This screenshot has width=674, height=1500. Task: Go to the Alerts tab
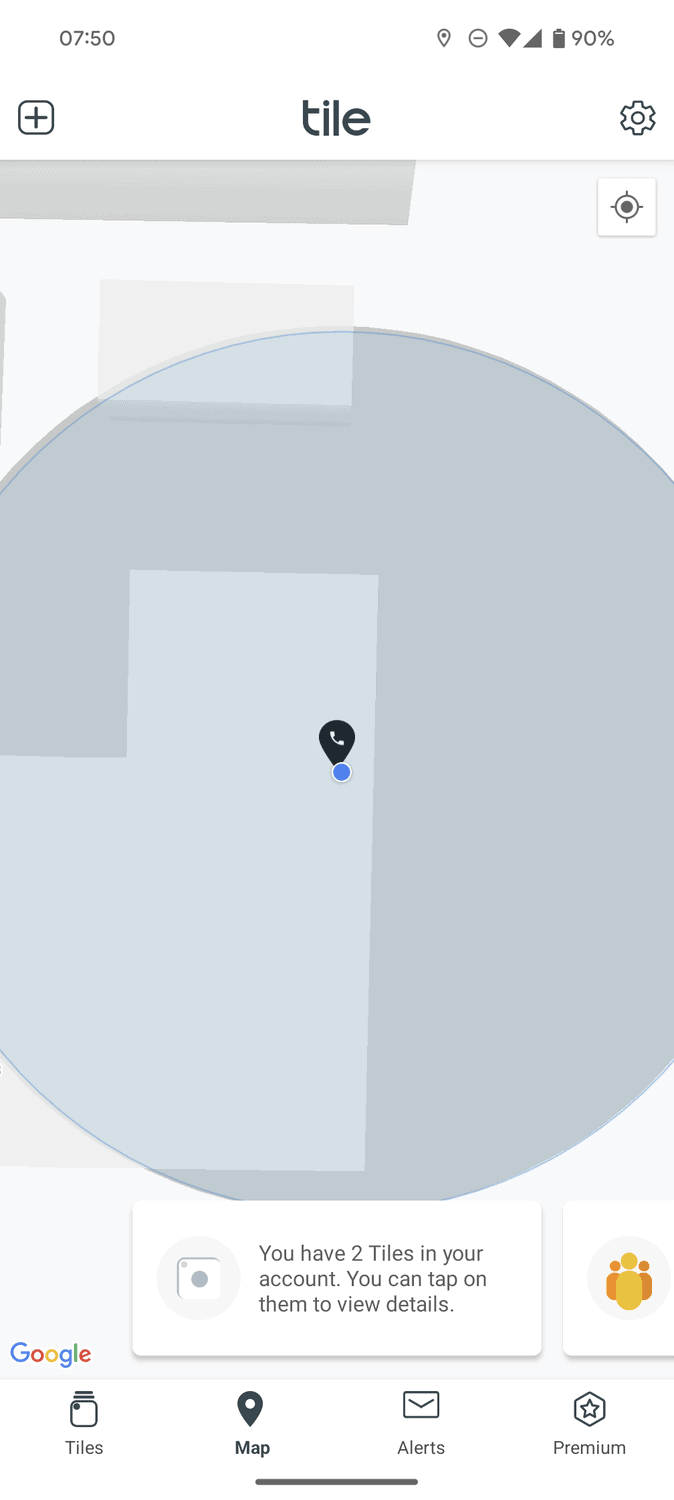click(421, 1422)
